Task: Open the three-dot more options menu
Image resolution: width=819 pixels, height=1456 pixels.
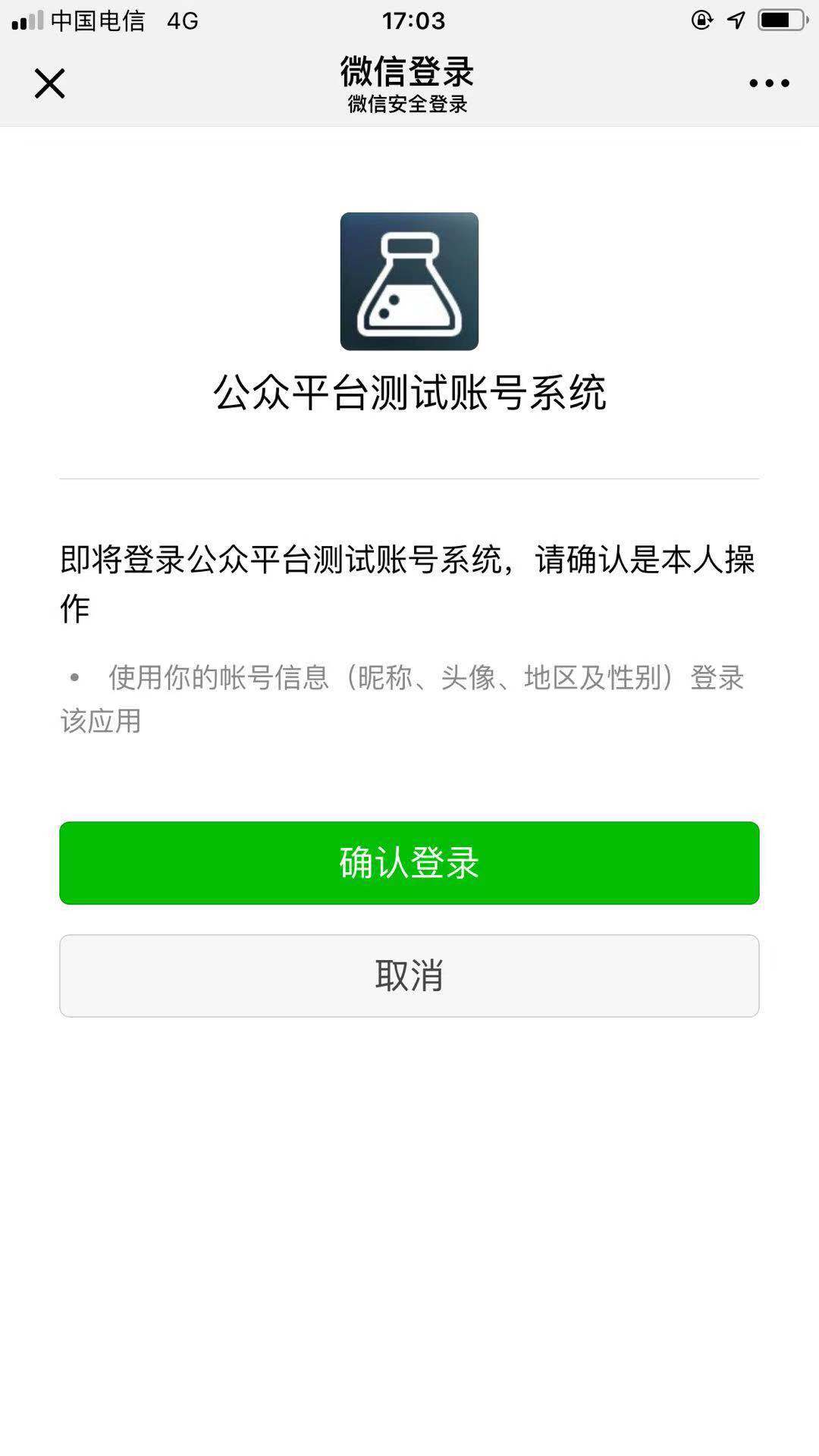Action: pyautogui.click(x=769, y=83)
